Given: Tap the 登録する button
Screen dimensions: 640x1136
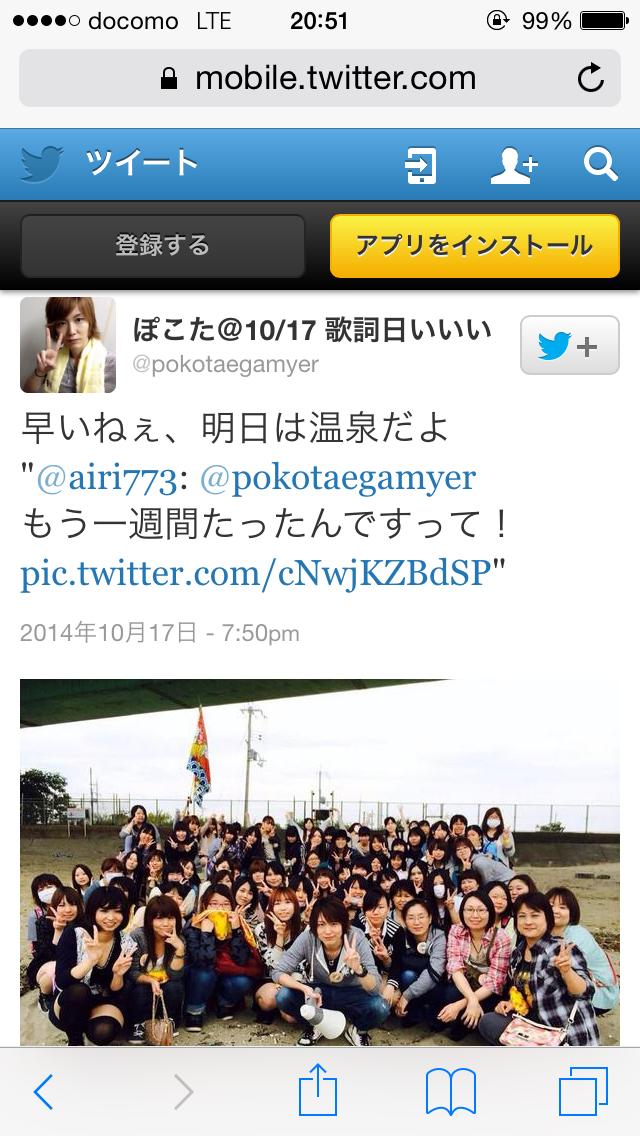Looking at the screenshot, I should 162,246.
